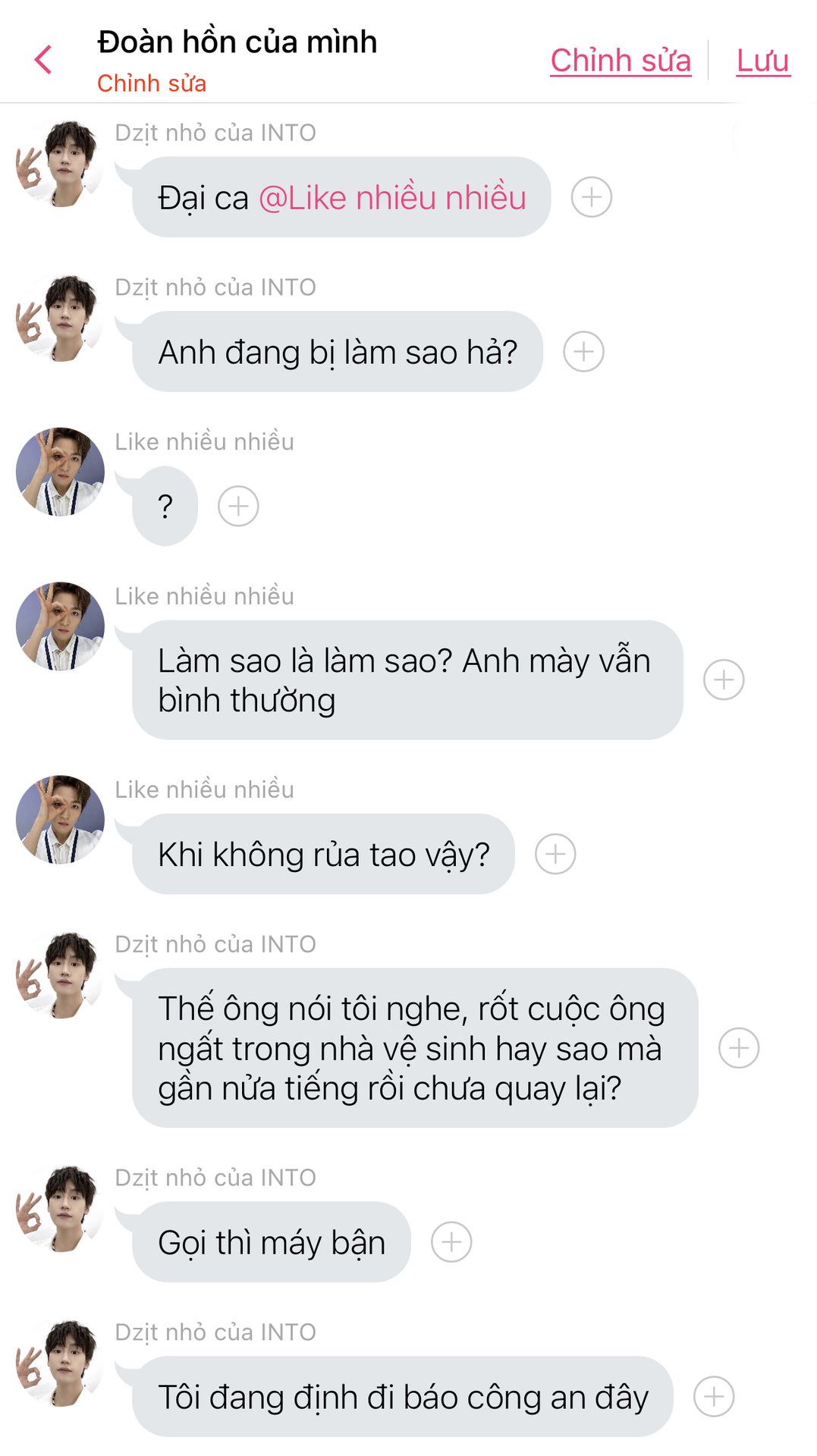The image size is (817, 1456).
Task: Tap the plus beside "Anh đang bị làm sao hả?"
Action: pyautogui.click(x=583, y=352)
